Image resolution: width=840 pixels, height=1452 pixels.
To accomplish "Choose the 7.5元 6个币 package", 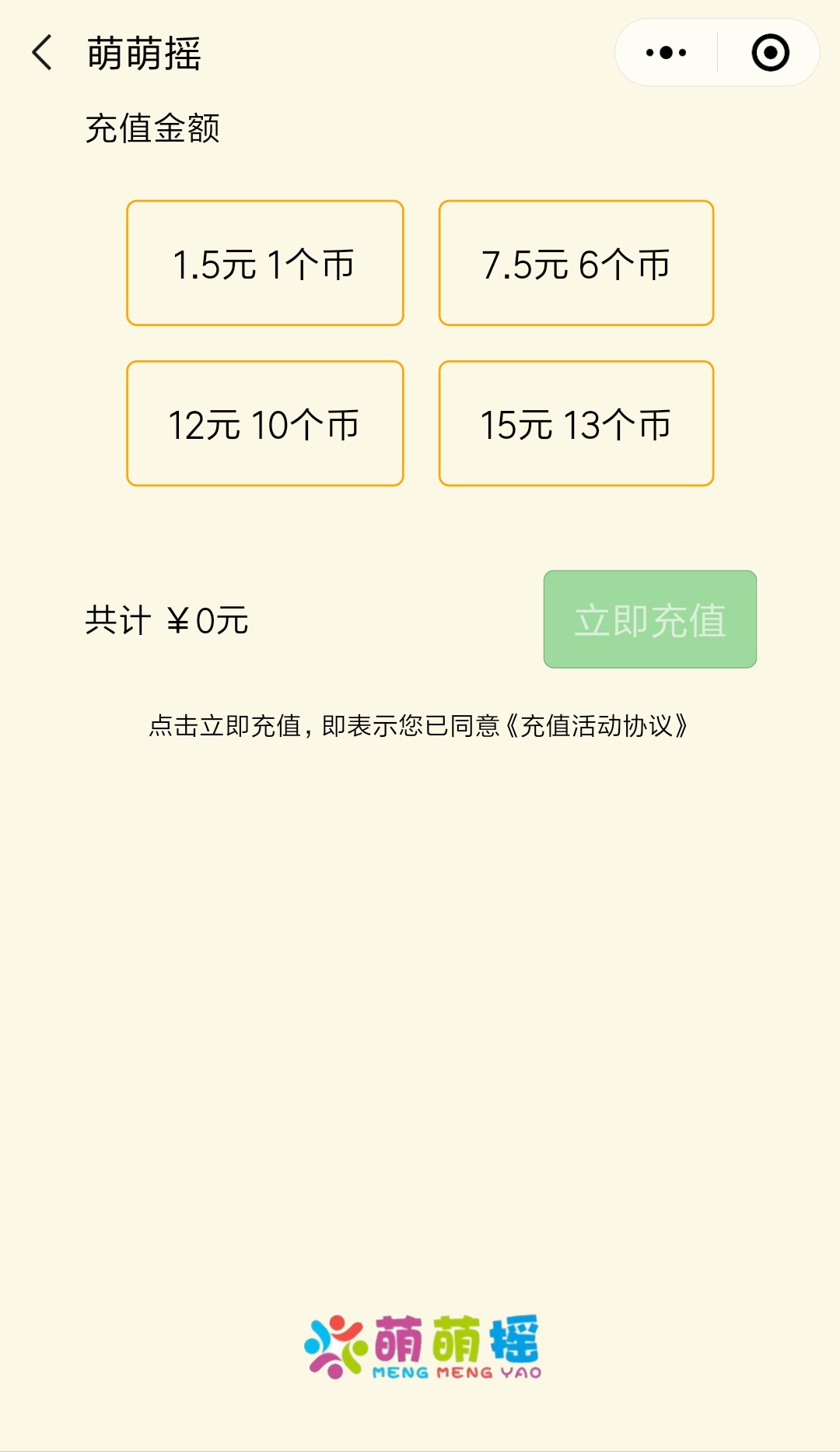I will (x=576, y=263).
